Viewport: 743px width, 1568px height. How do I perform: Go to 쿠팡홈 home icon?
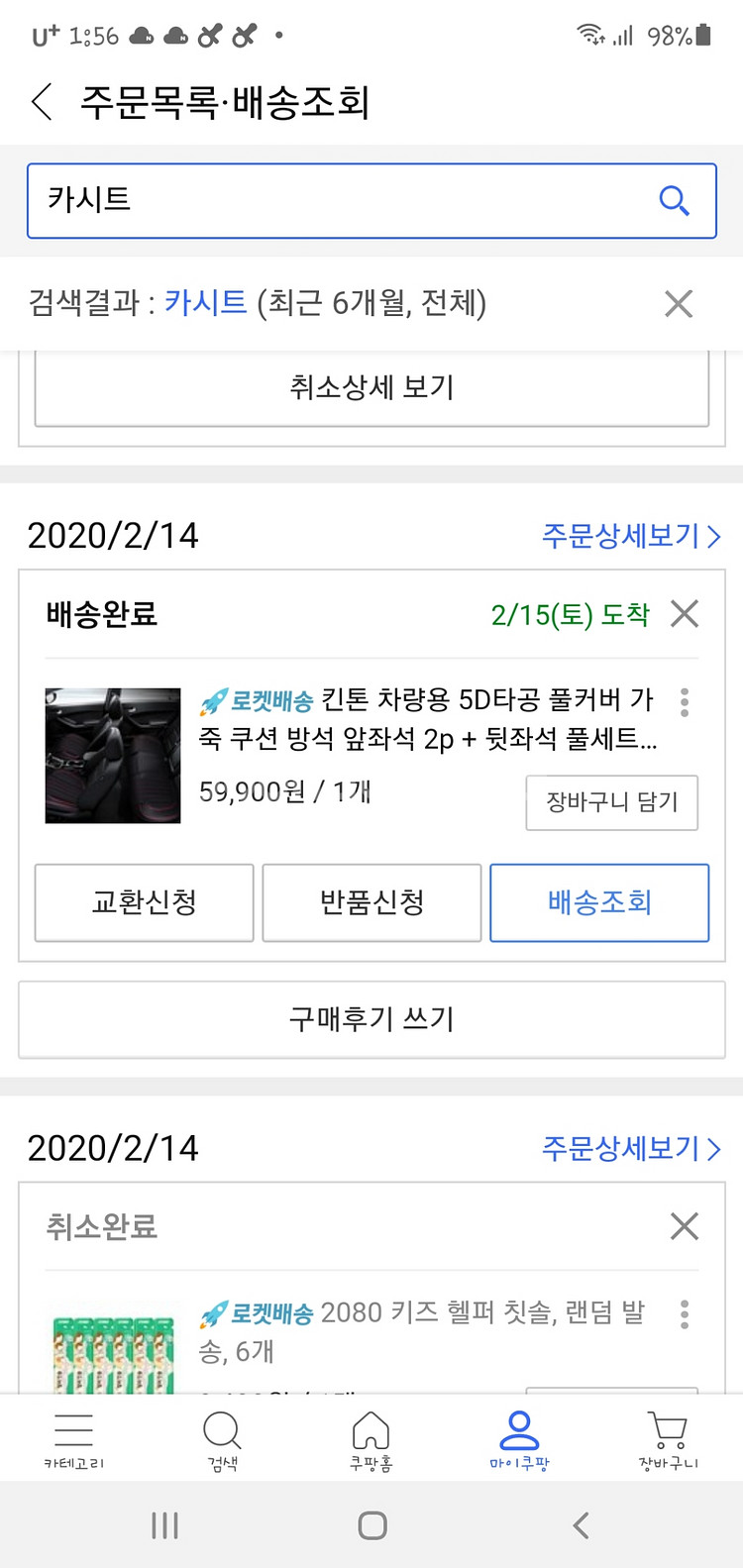(x=371, y=1437)
